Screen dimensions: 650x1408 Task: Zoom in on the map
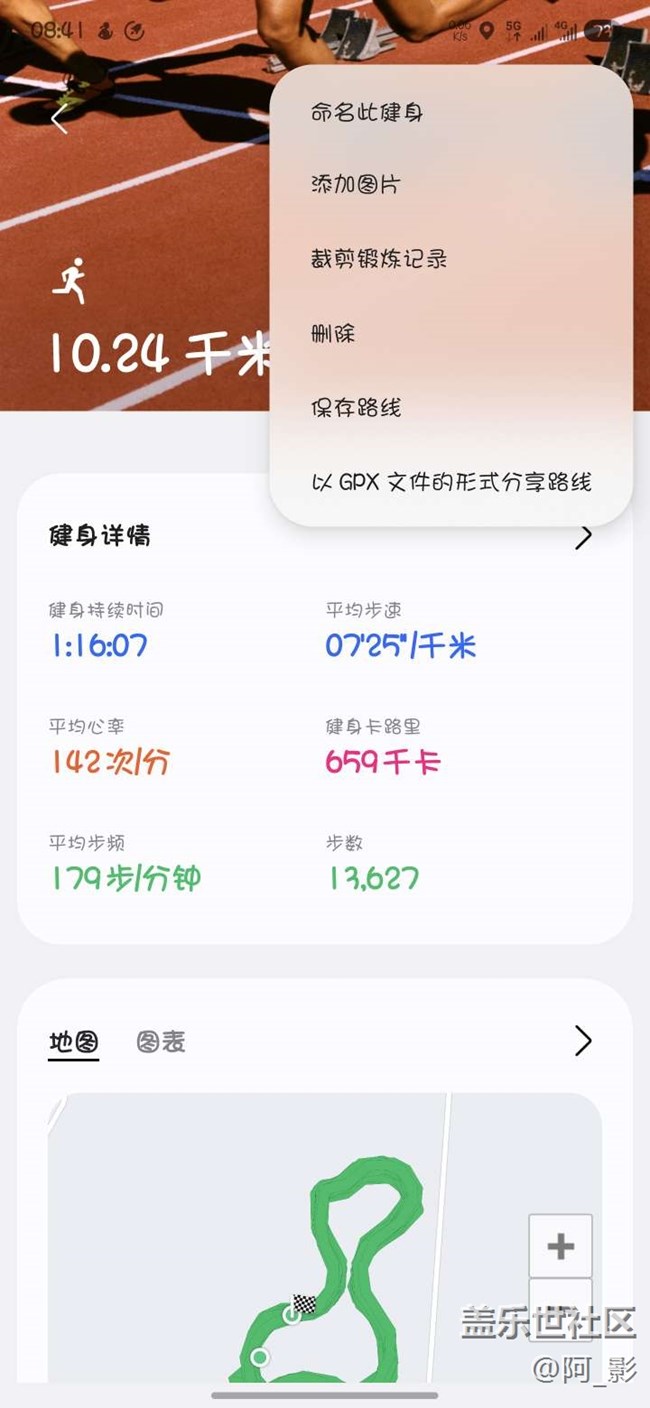tap(560, 1246)
